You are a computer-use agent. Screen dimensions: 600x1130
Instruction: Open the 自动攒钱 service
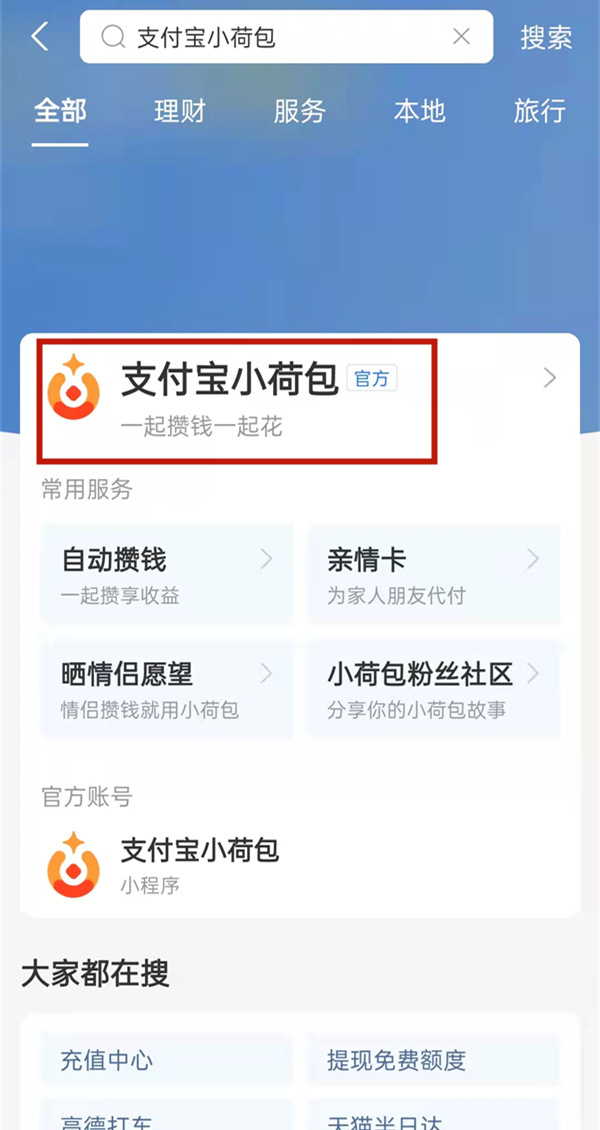[x=167, y=574]
